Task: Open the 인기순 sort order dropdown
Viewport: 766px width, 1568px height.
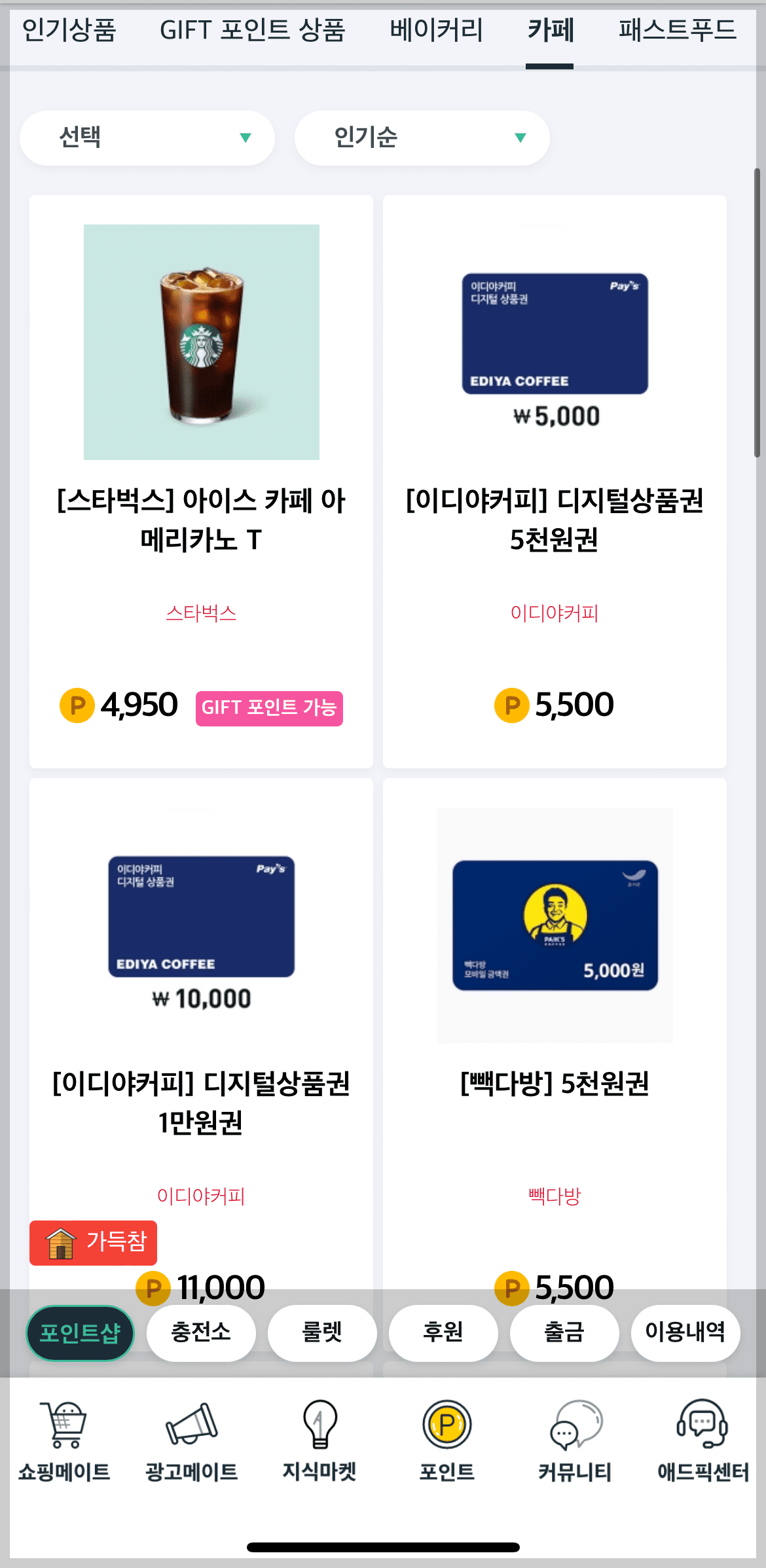Action: 422,137
